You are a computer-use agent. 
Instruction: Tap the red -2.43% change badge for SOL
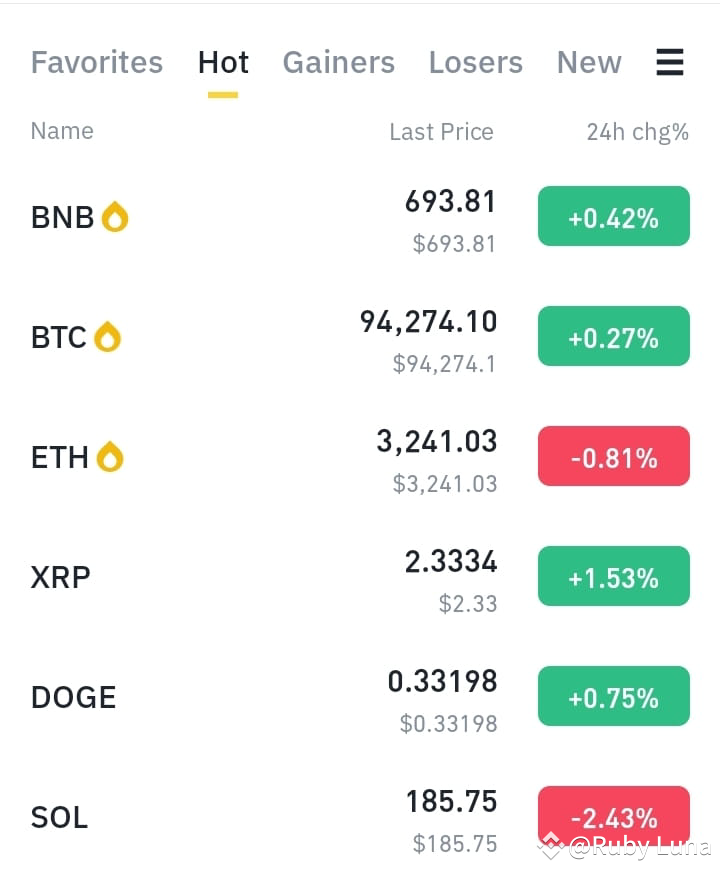pyautogui.click(x=613, y=817)
